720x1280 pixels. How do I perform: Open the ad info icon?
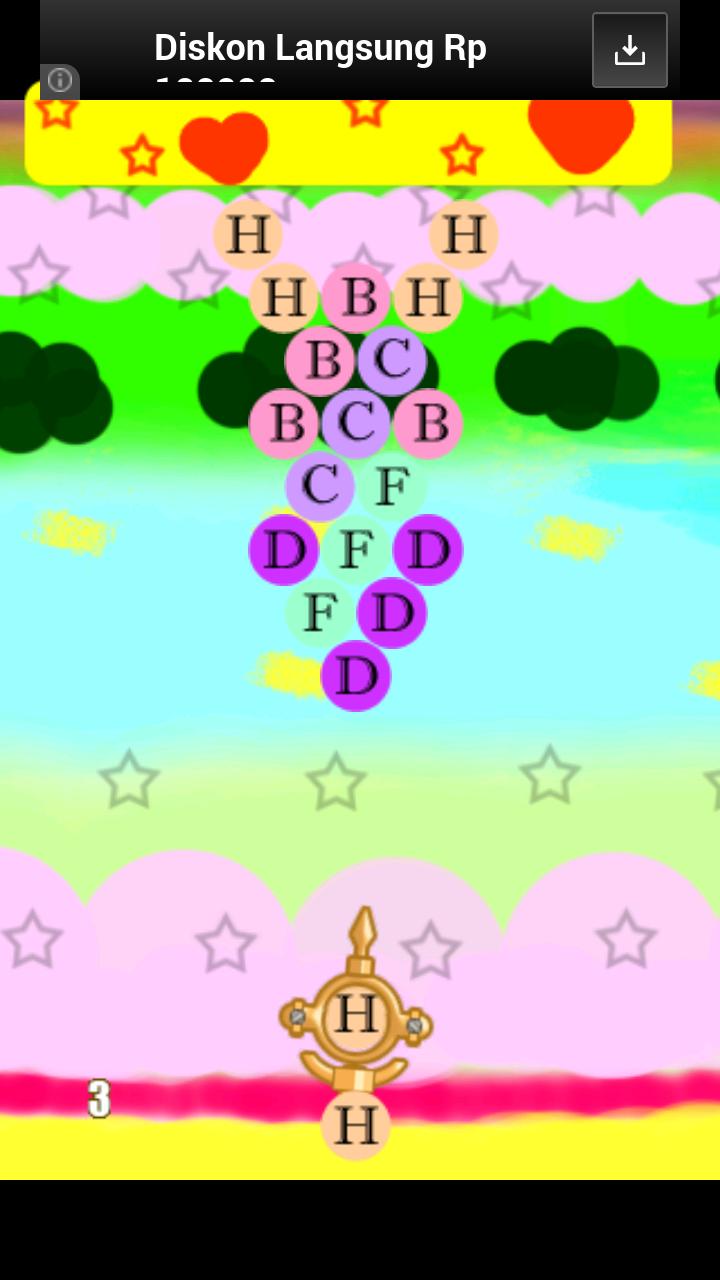(60, 80)
